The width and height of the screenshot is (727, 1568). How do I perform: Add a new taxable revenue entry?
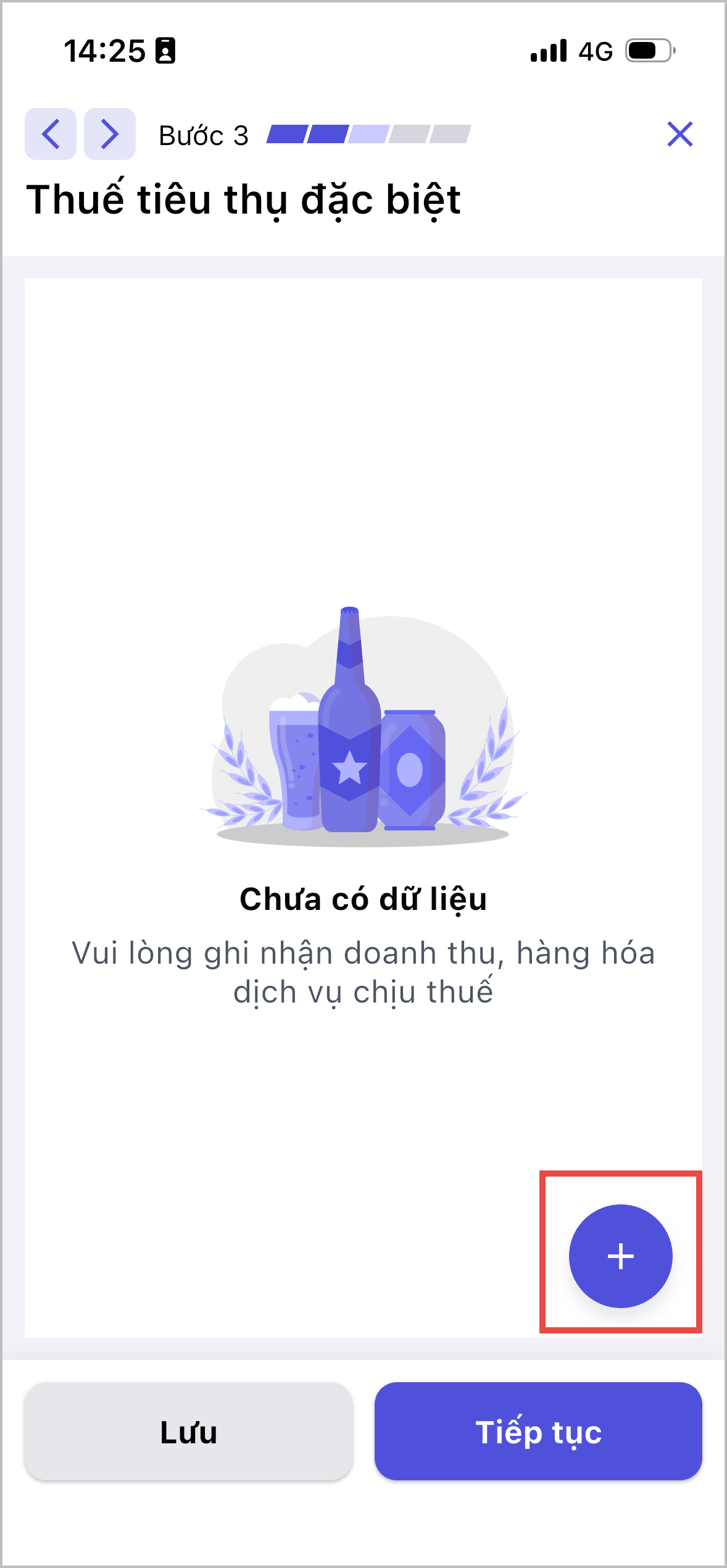(x=620, y=1256)
